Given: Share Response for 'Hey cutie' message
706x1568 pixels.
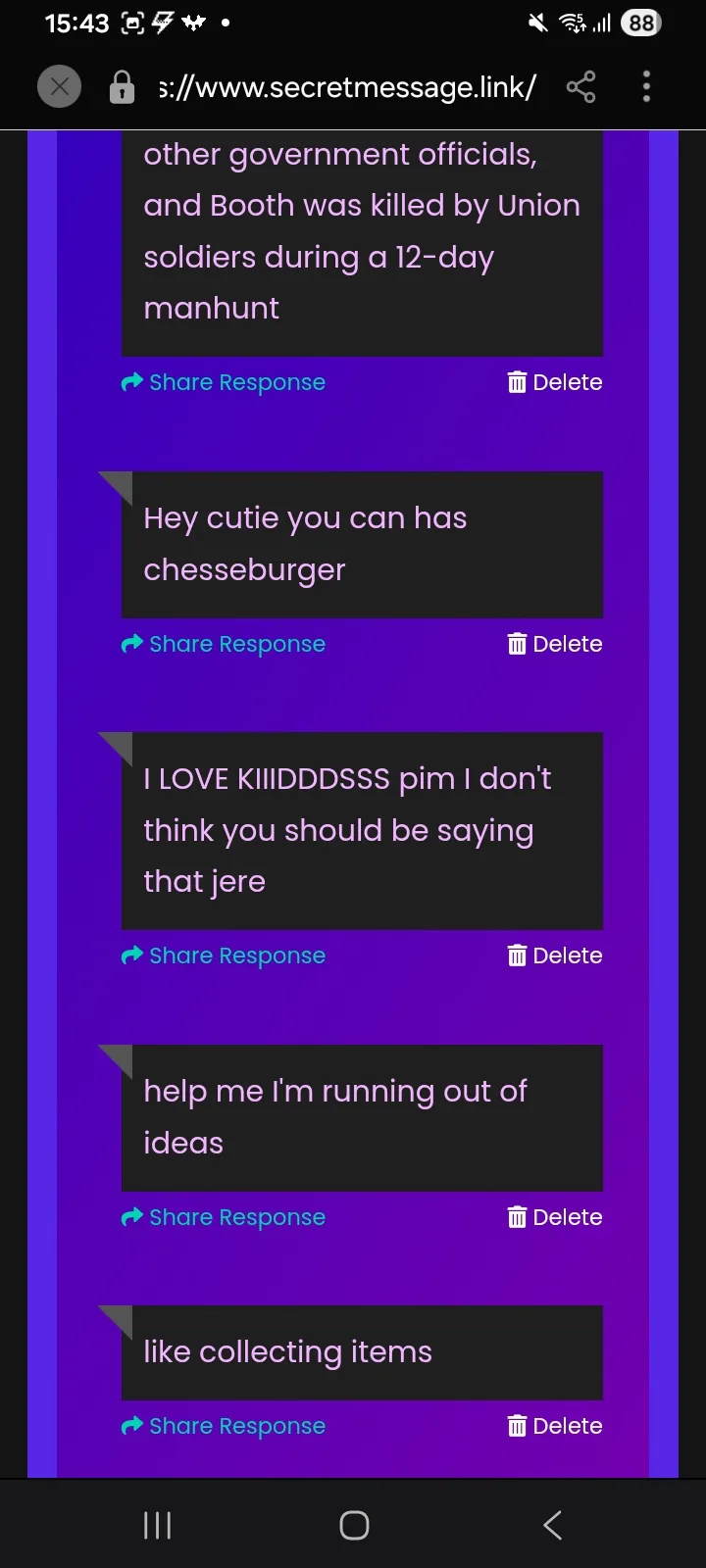Looking at the screenshot, I should (x=224, y=644).
